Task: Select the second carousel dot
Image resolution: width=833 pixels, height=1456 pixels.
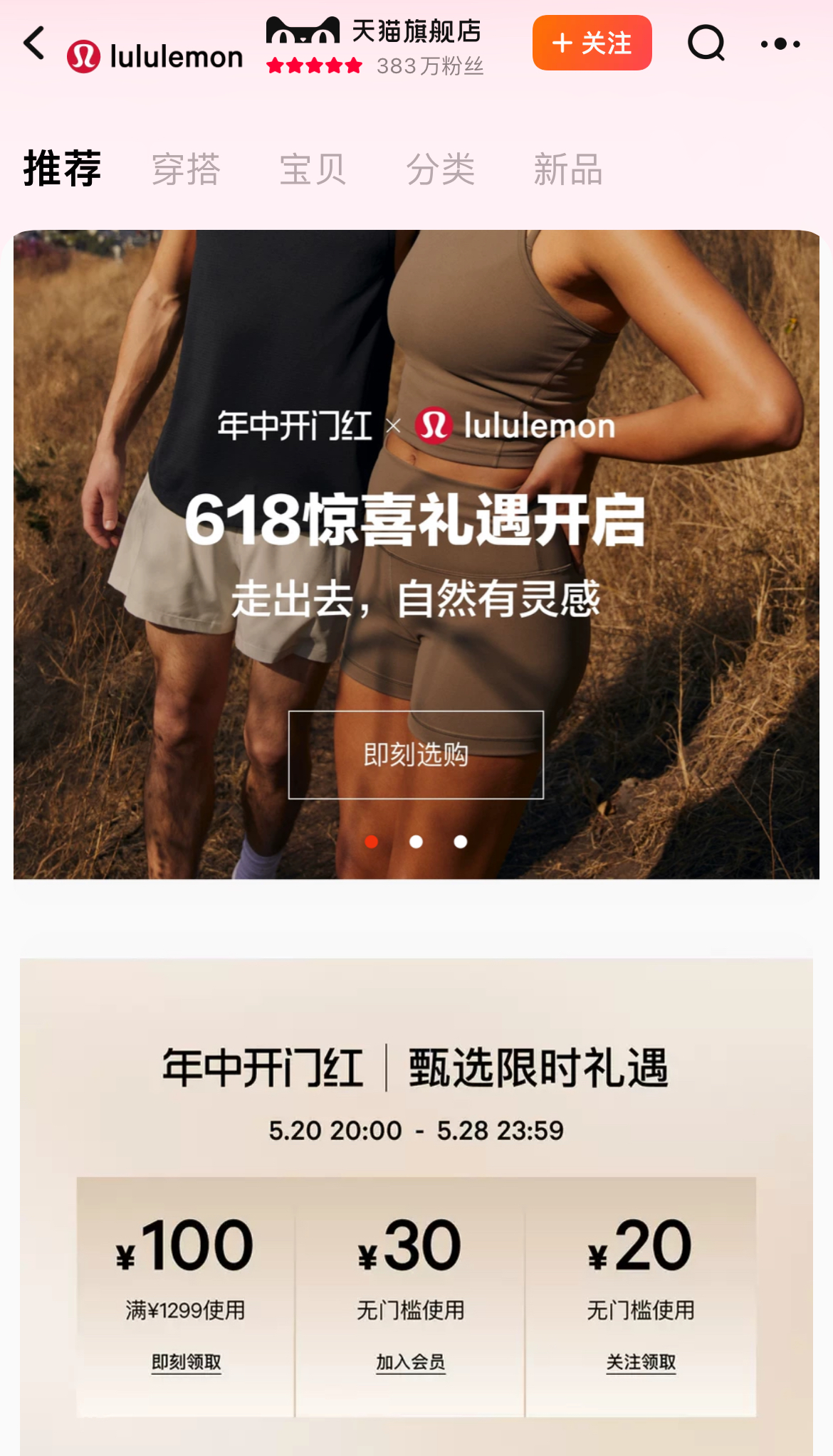Action: coord(416,841)
